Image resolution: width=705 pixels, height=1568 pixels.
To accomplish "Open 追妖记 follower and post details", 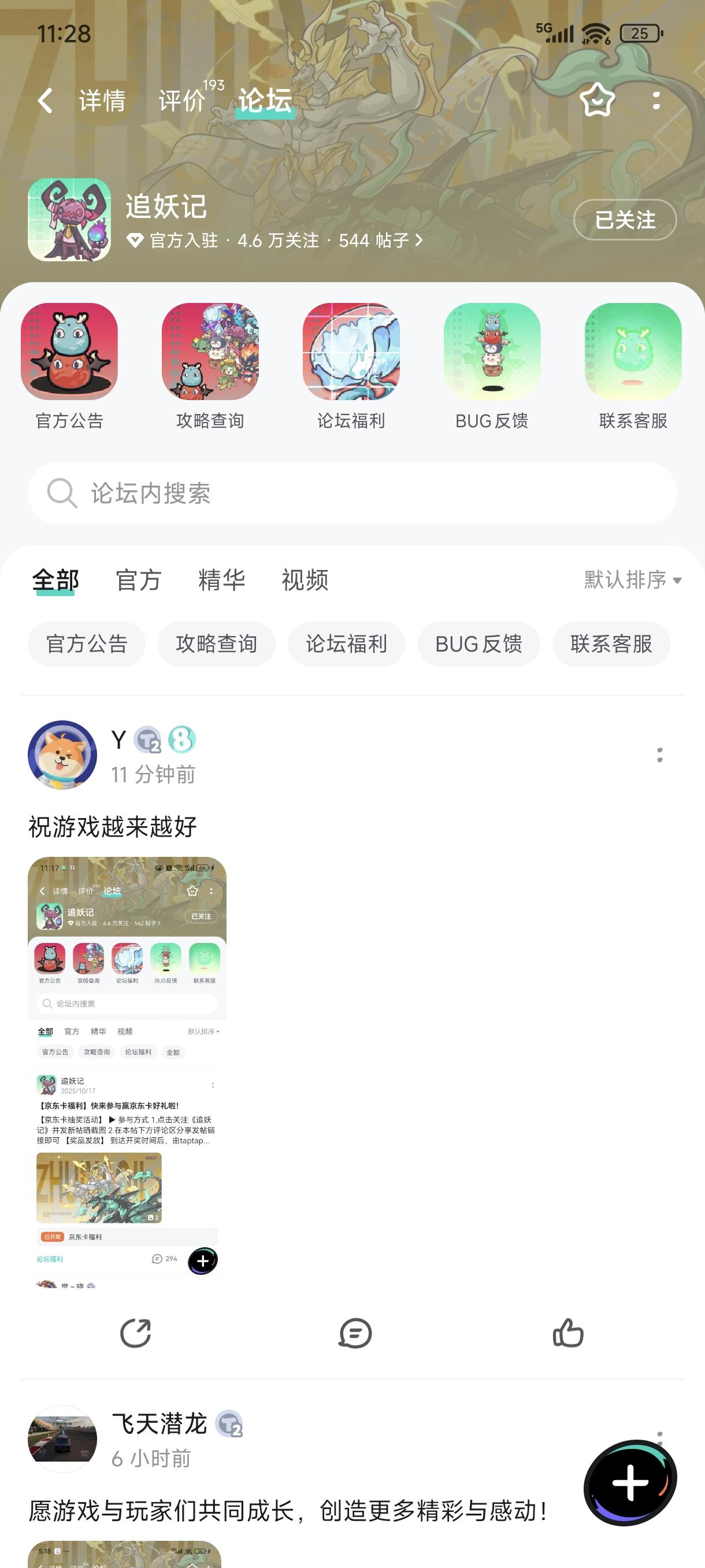I will tap(273, 241).
